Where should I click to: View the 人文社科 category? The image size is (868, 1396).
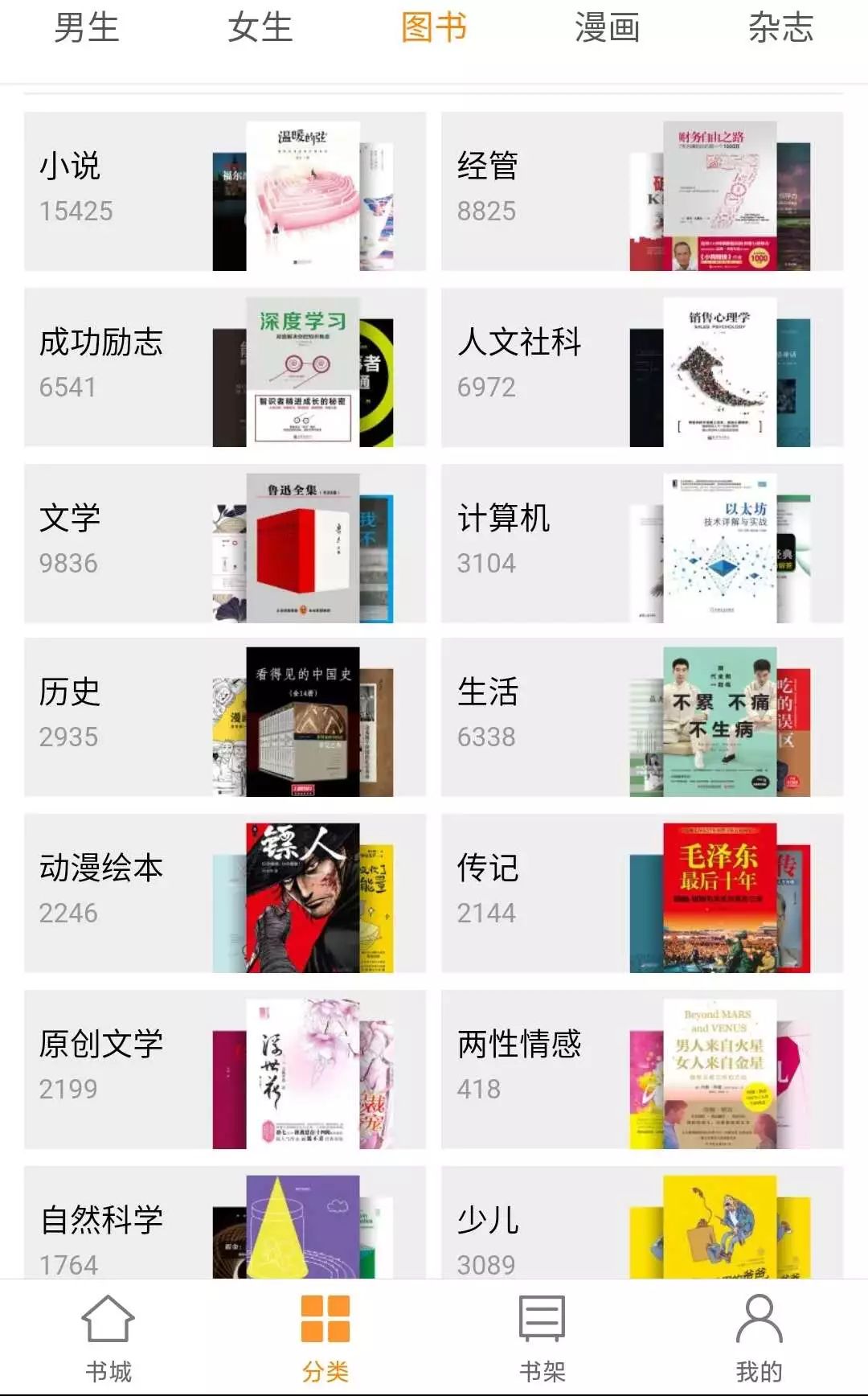click(641, 367)
